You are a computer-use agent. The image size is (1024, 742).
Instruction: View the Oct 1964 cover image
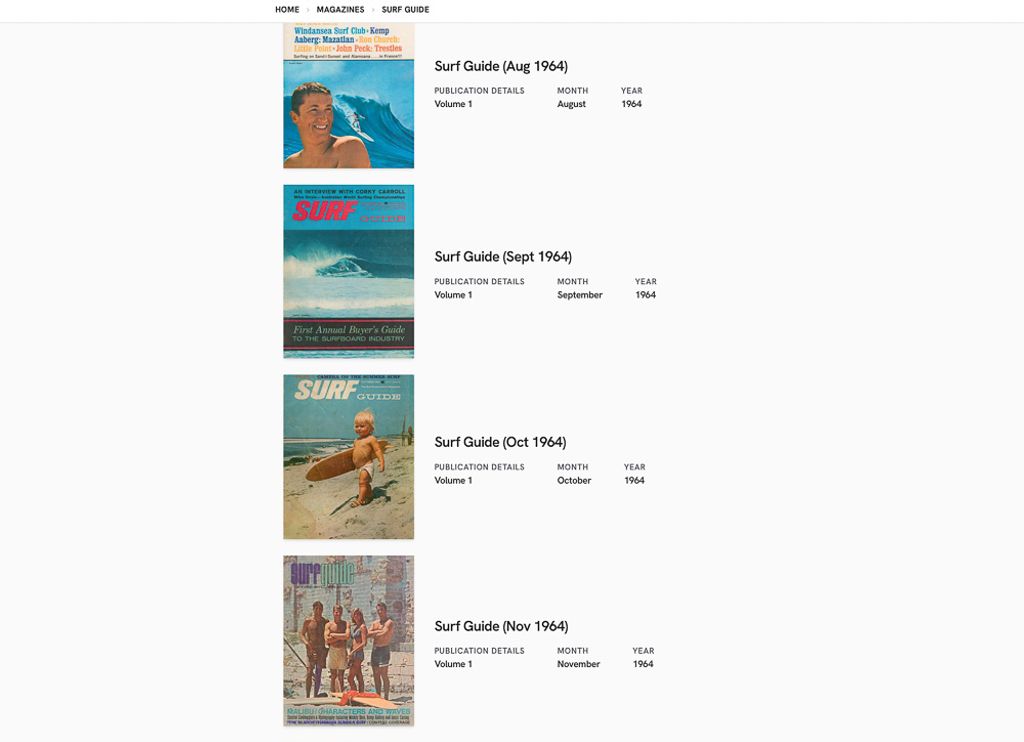[x=348, y=457]
